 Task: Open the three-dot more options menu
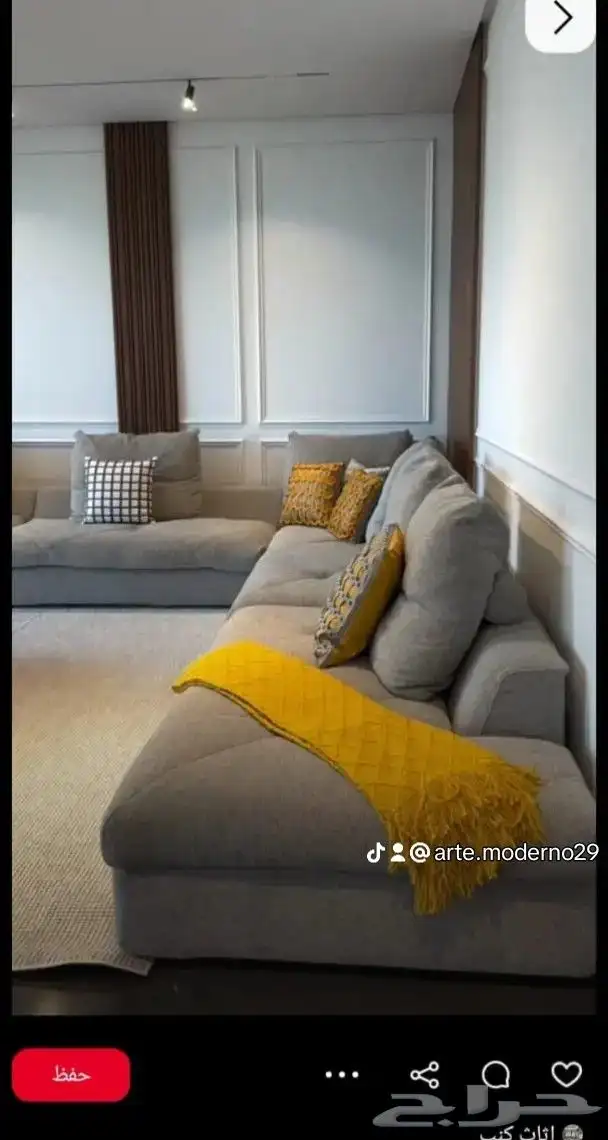(x=342, y=1075)
